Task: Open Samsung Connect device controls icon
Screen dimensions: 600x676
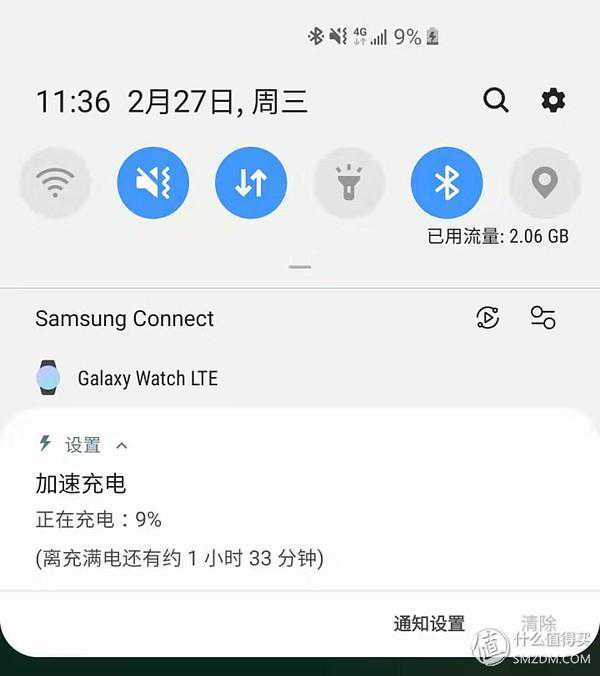Action: 543,319
